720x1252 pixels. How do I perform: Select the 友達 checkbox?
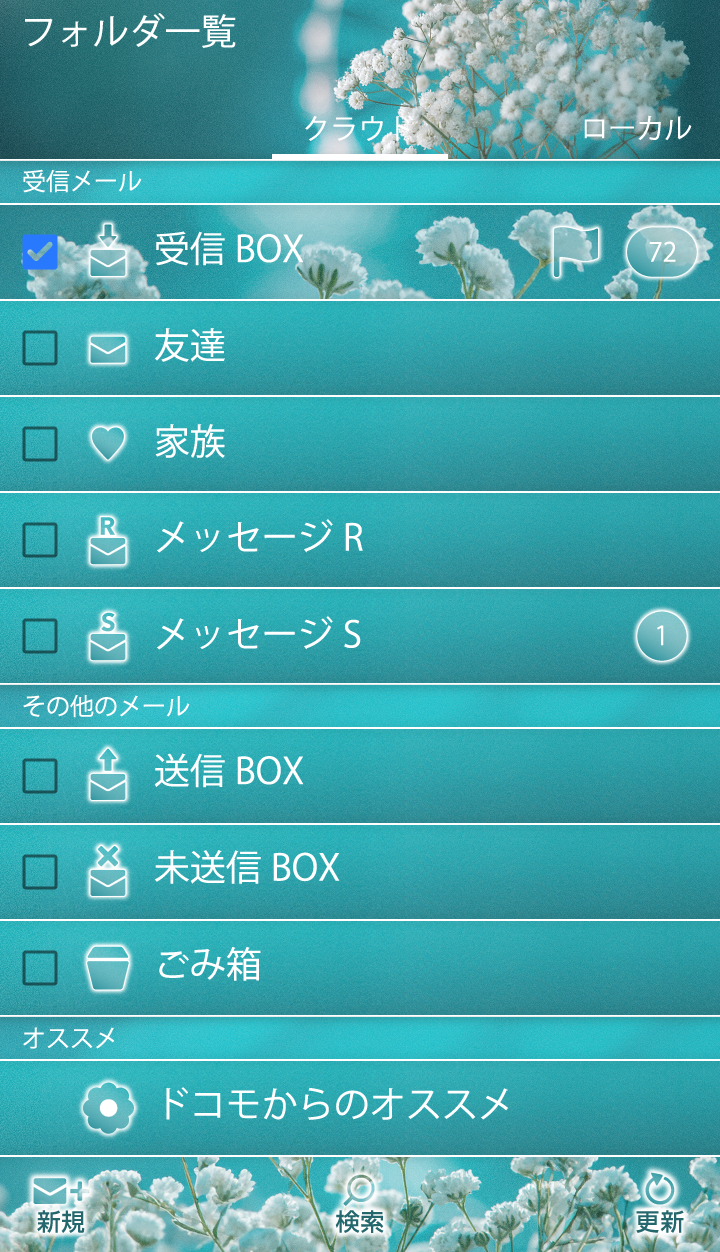[40, 348]
